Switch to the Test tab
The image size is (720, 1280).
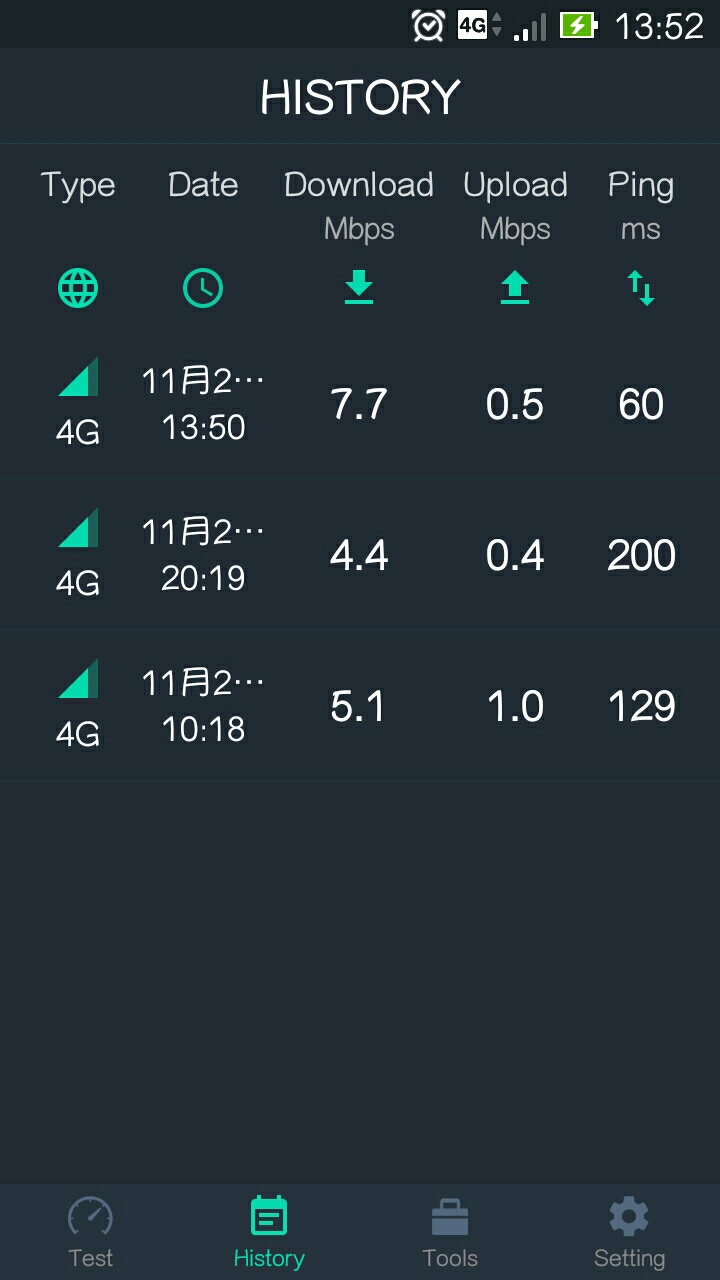(x=90, y=1232)
